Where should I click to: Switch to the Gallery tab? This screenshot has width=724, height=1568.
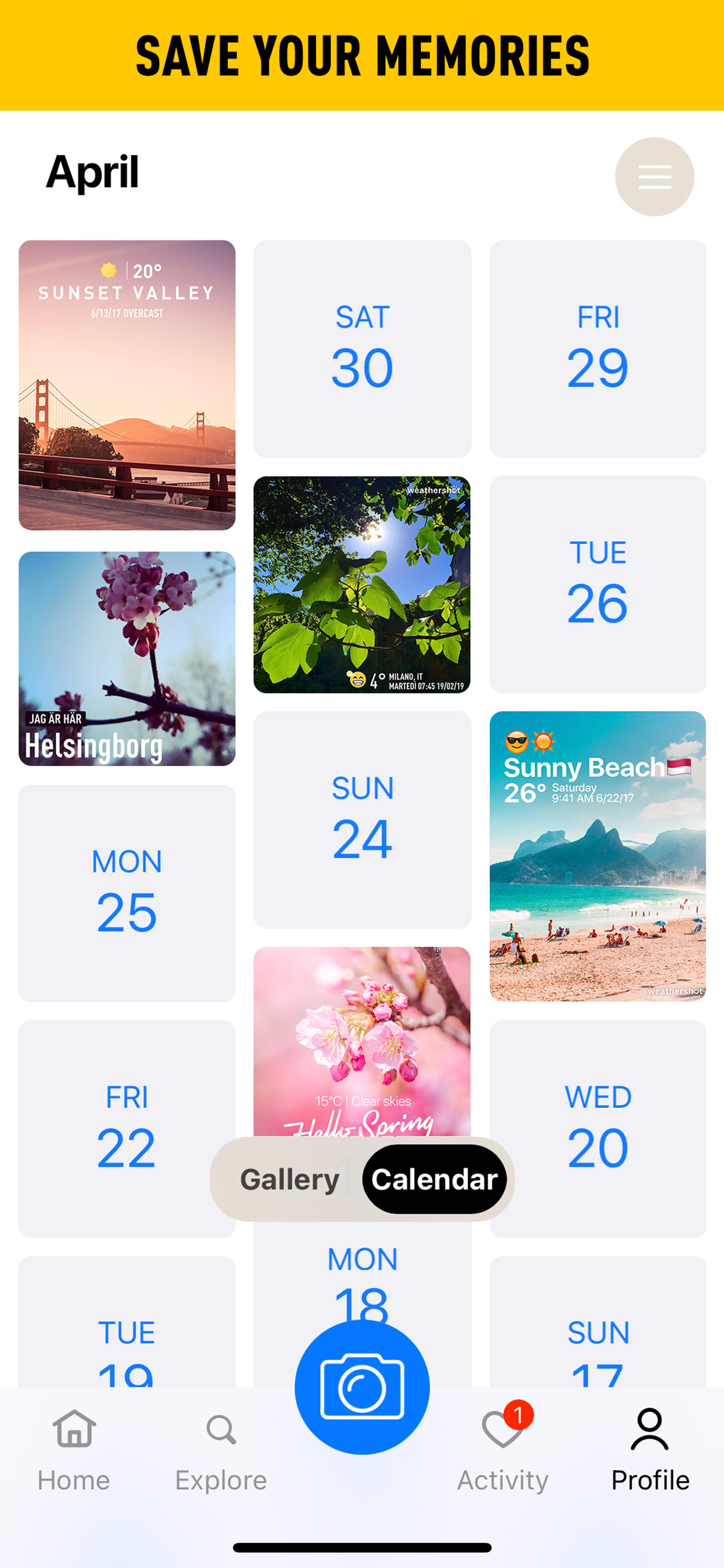pyautogui.click(x=290, y=1178)
